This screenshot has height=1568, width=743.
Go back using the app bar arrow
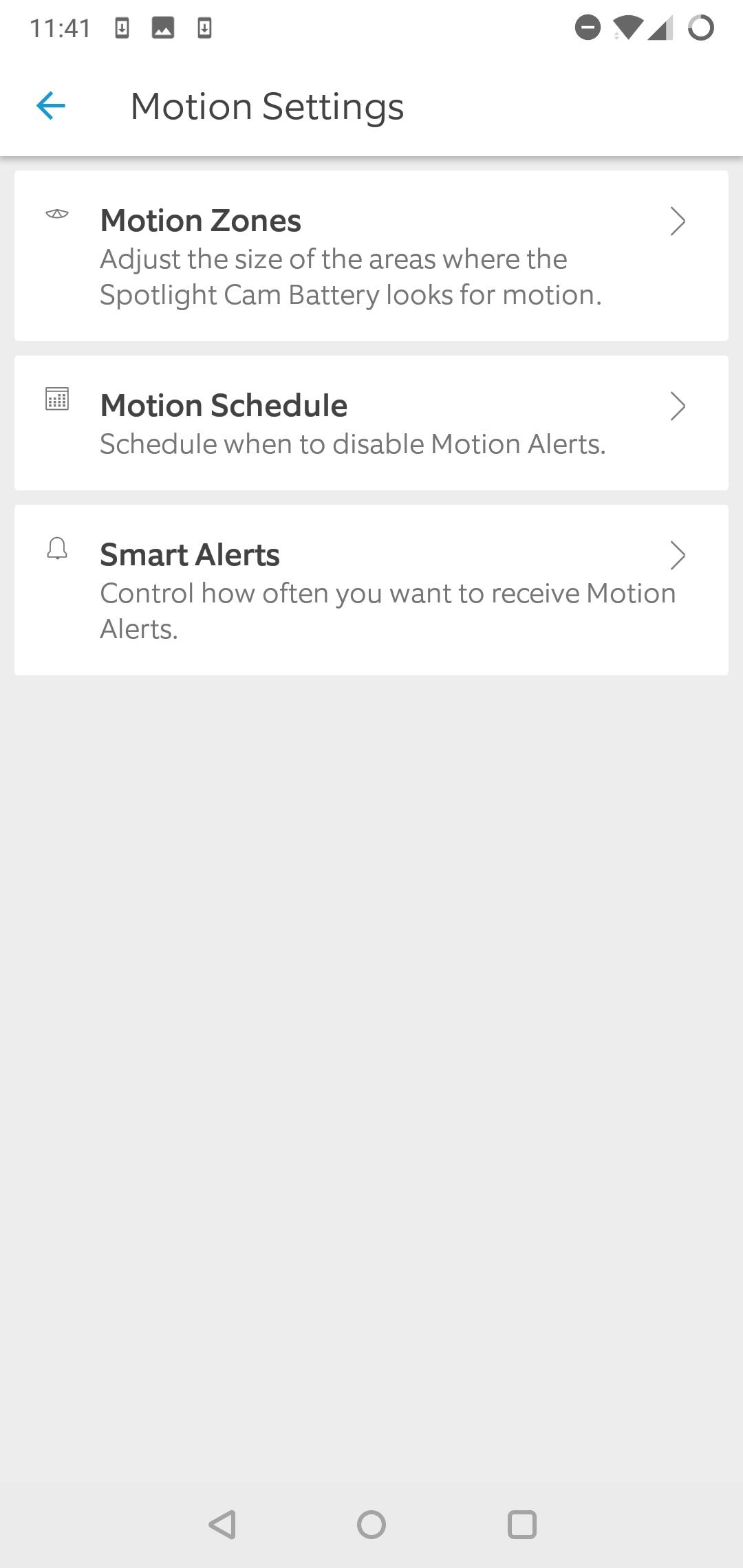pos(51,106)
